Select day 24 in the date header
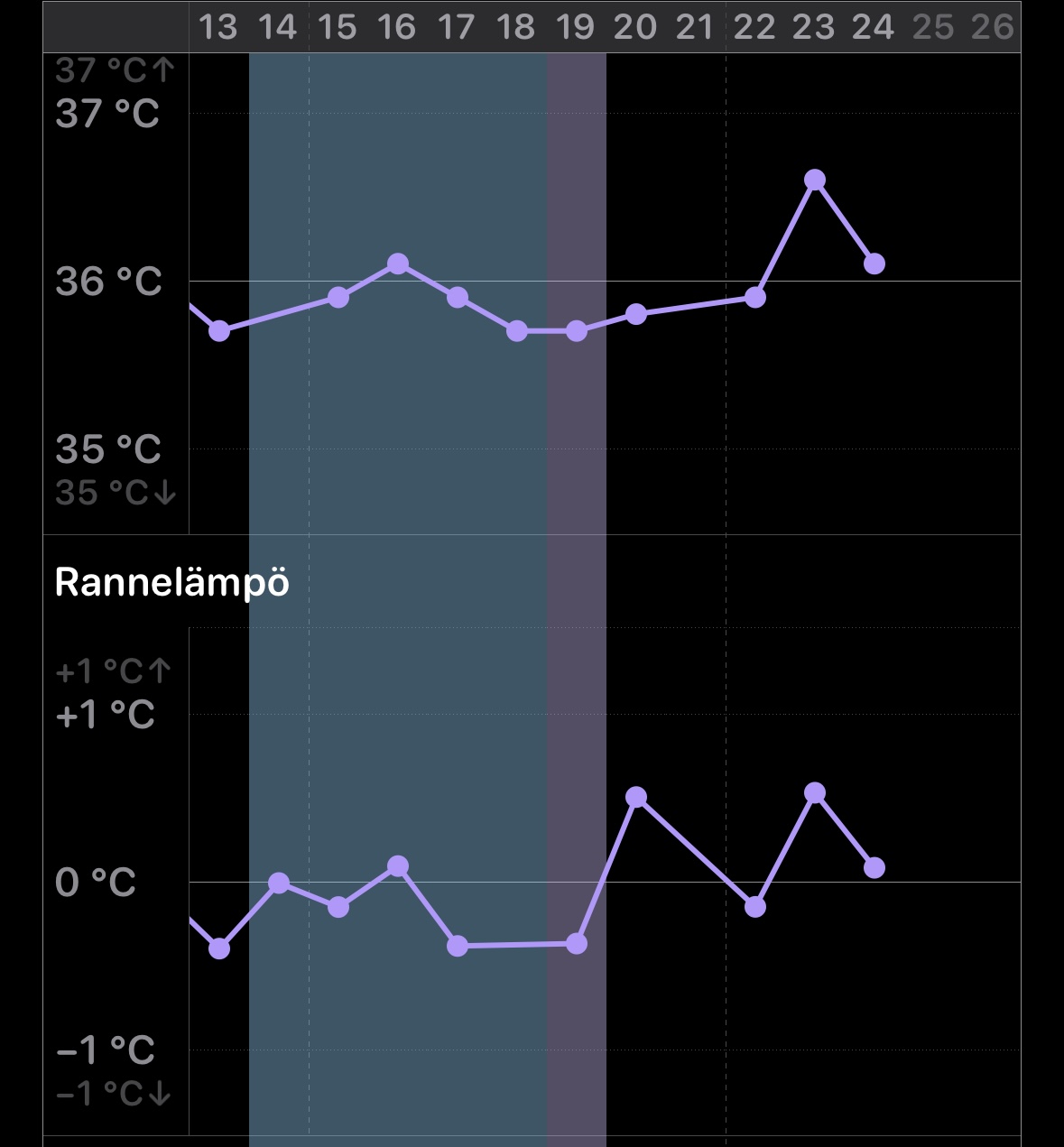The width and height of the screenshot is (1064, 1147). click(874, 27)
